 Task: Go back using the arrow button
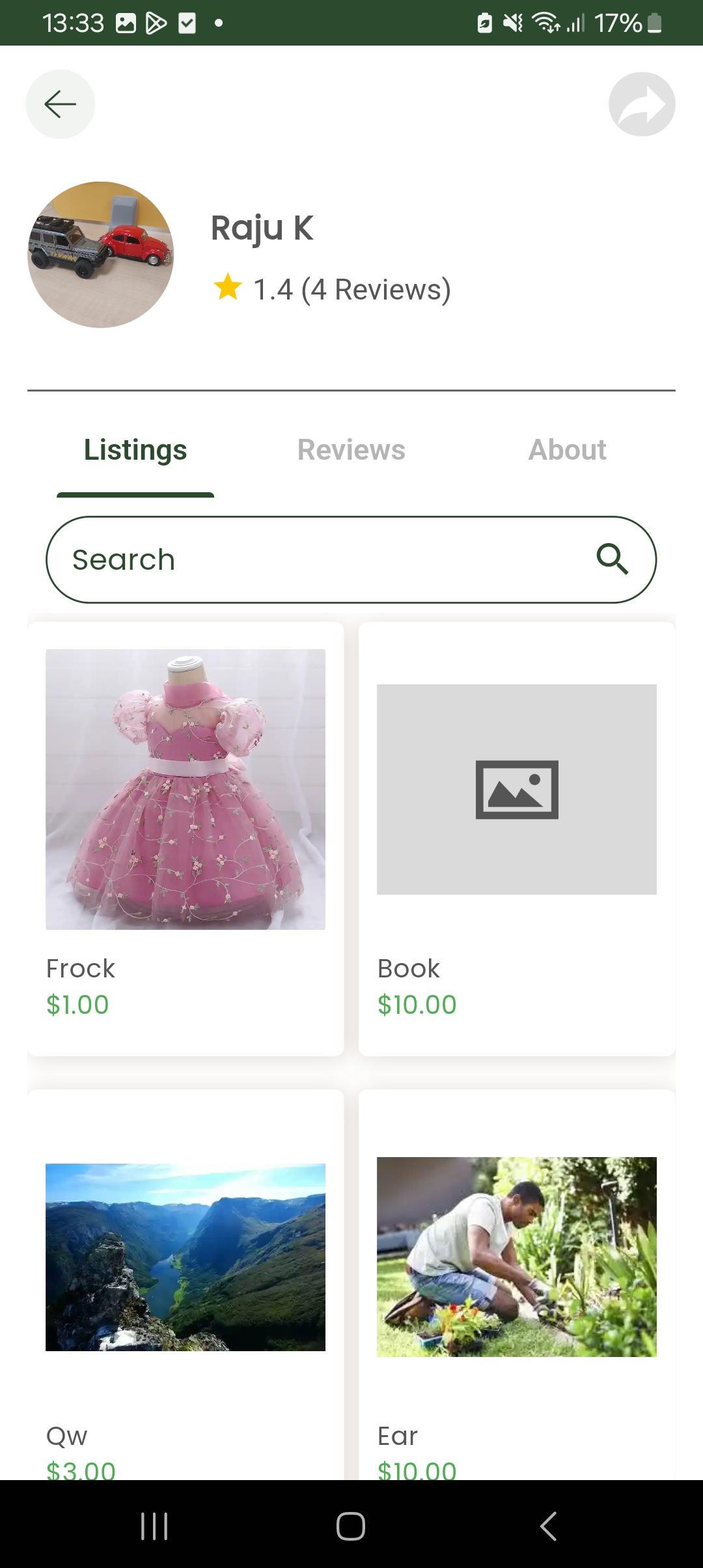point(60,104)
